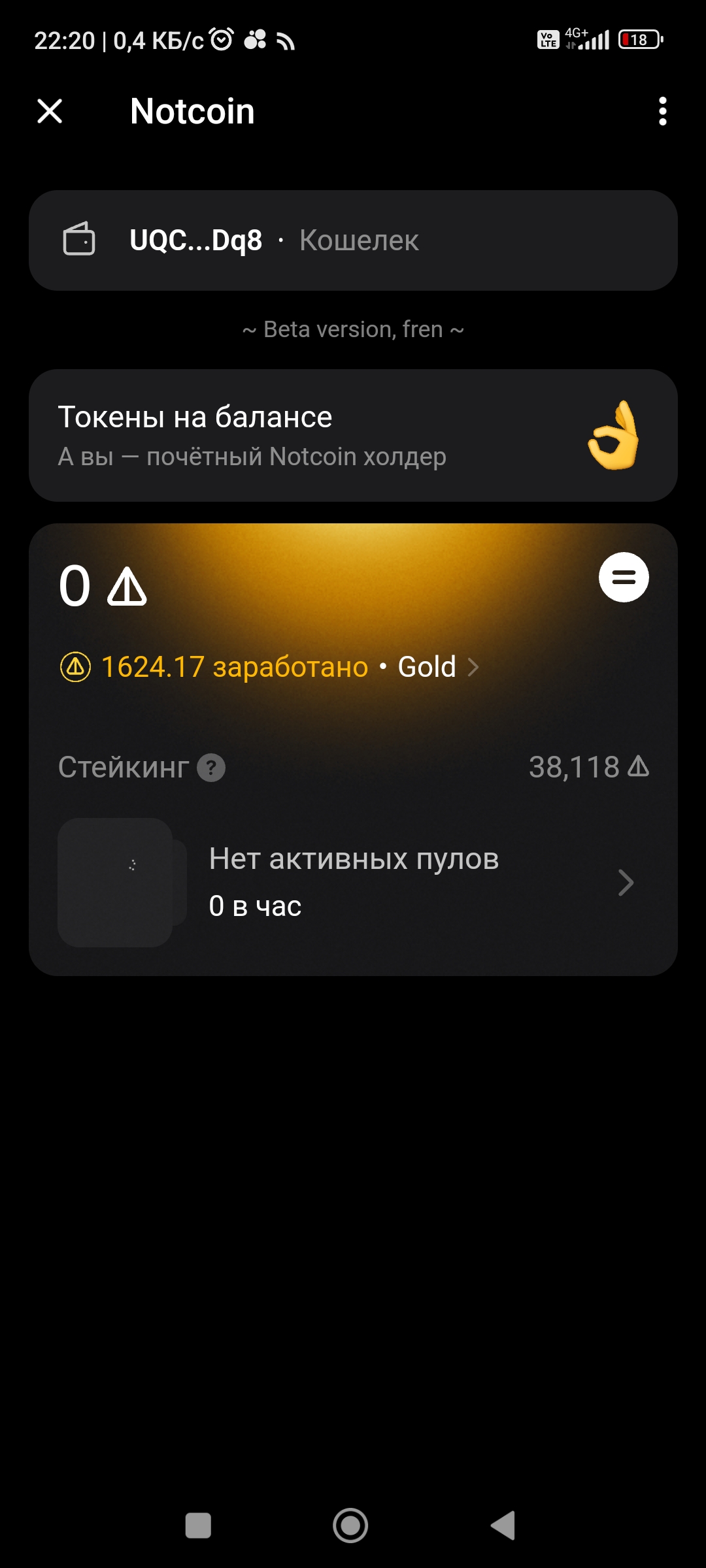Open the Нет активных пулов row
The height and width of the screenshot is (1568, 706).
point(353,883)
